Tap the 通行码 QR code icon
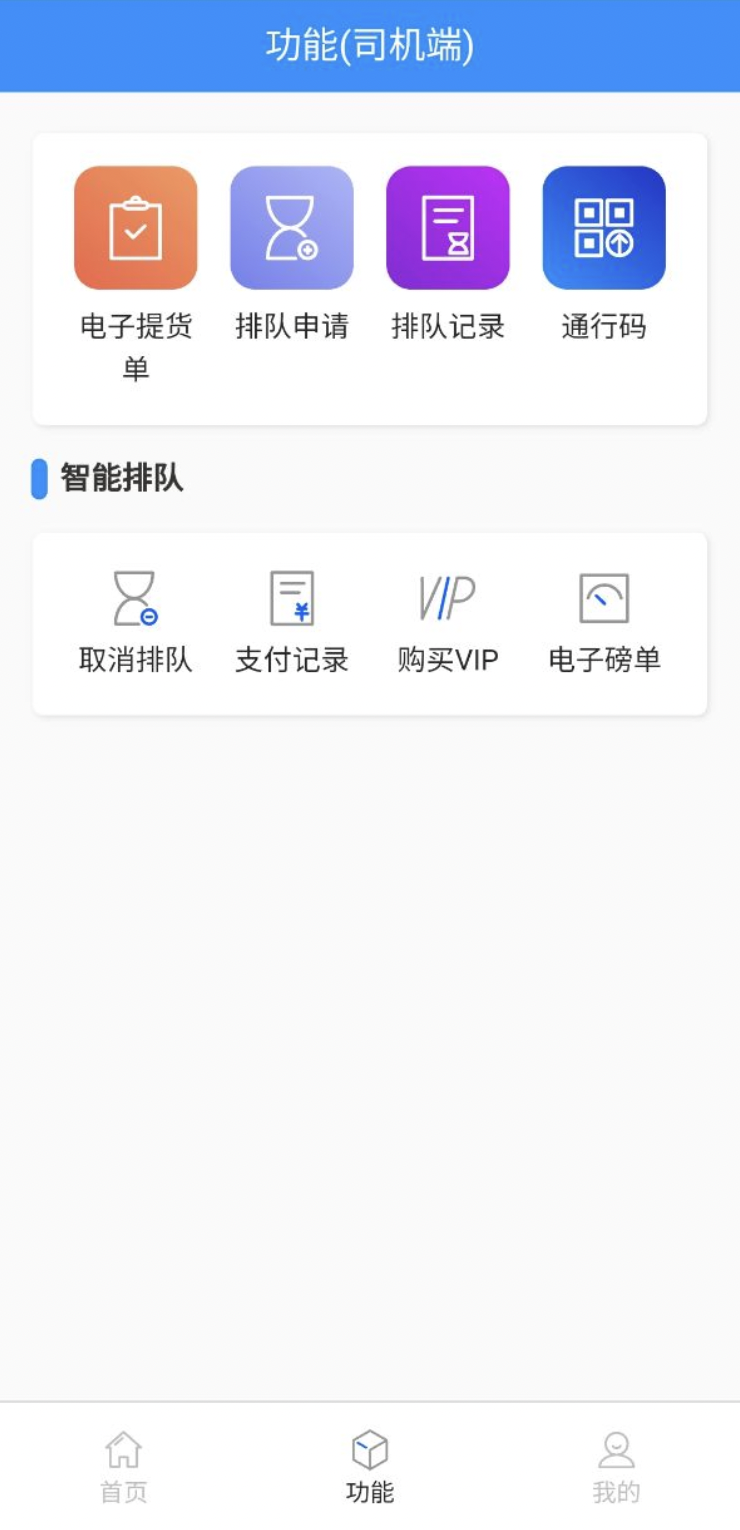This screenshot has width=740, height=1530. click(x=602, y=227)
